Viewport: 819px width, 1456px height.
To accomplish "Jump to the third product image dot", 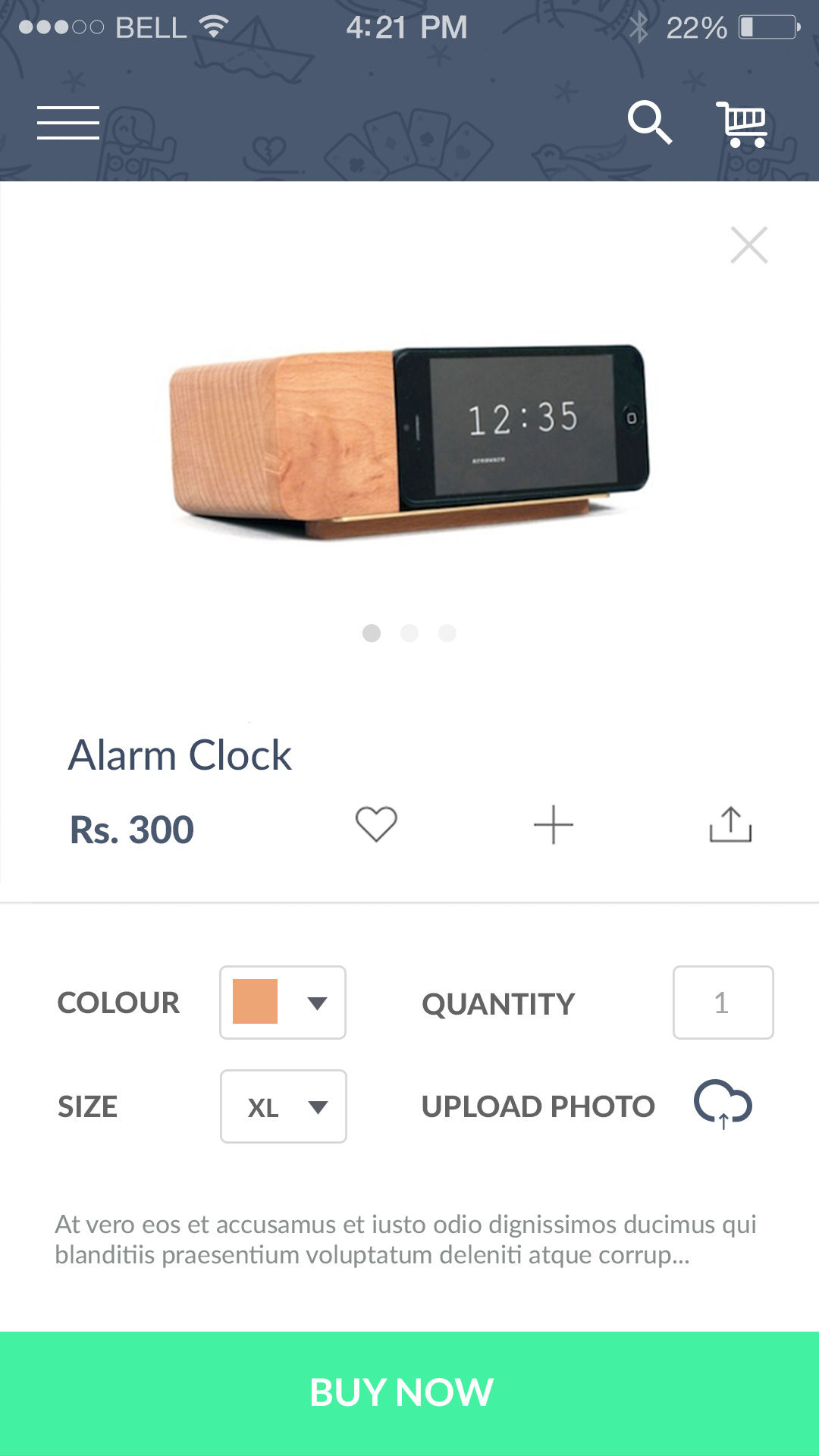I will coord(447,633).
